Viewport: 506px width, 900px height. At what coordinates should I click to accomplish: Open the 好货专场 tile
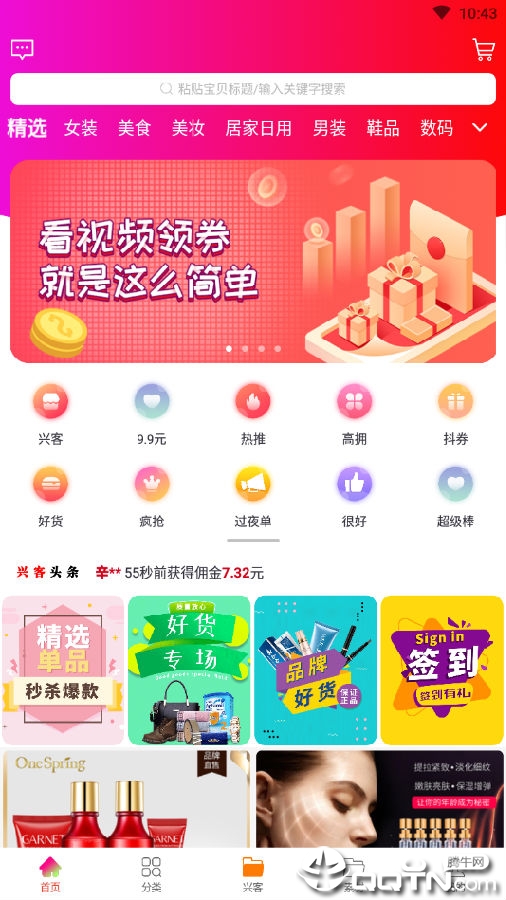[x=189, y=670]
